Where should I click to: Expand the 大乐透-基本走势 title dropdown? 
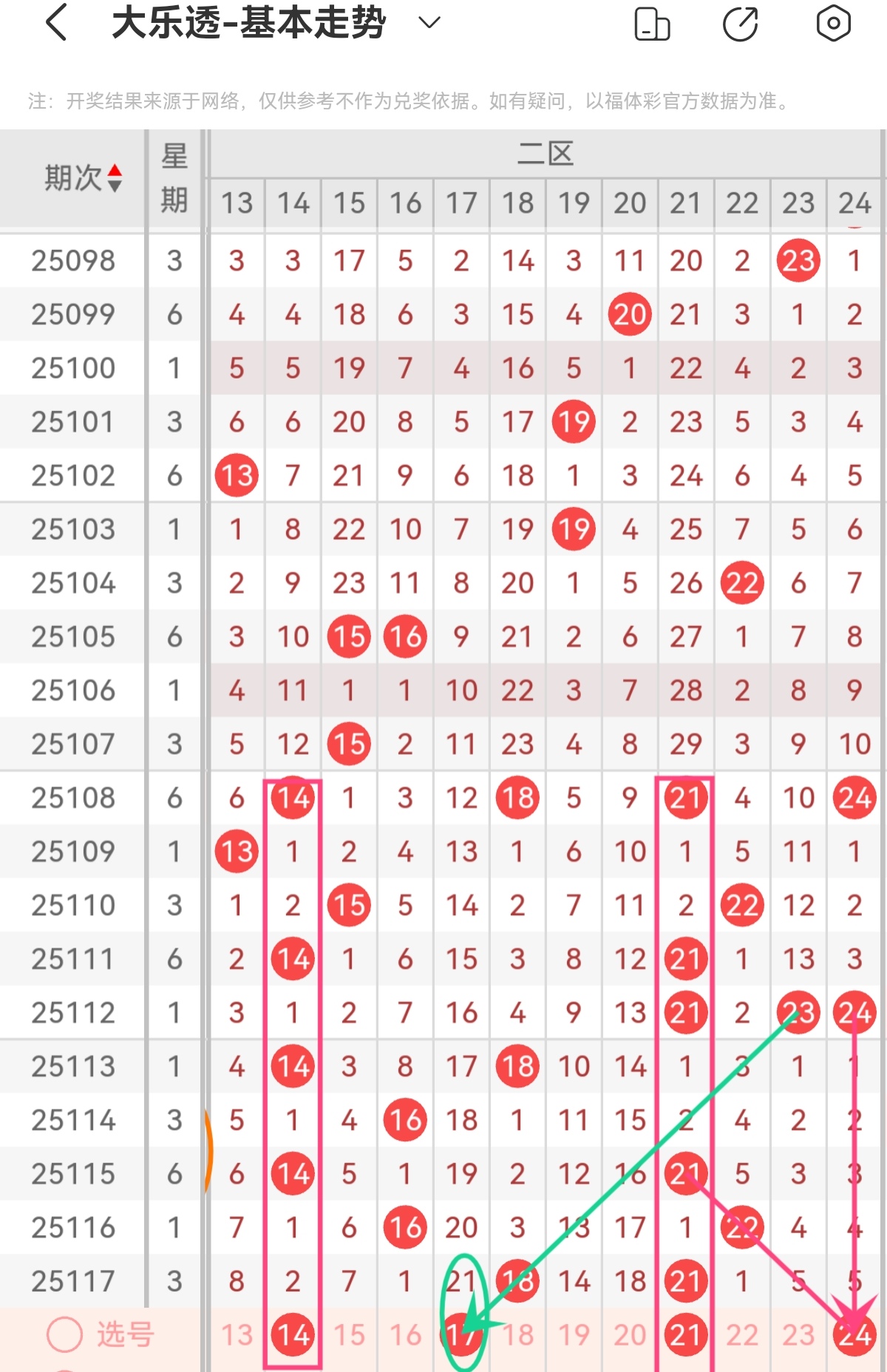pos(429,22)
